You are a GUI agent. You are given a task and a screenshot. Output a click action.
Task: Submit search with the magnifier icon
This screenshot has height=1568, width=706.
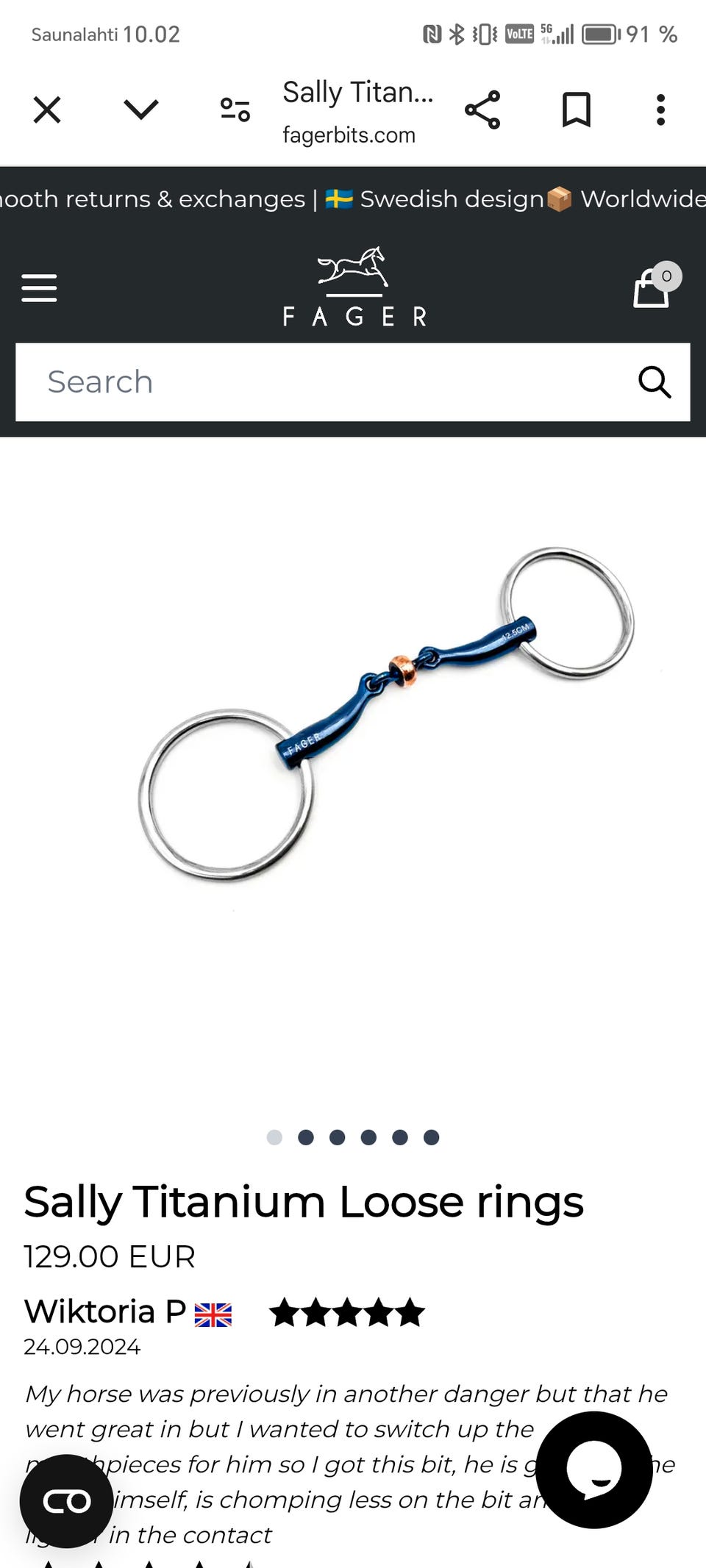[654, 382]
